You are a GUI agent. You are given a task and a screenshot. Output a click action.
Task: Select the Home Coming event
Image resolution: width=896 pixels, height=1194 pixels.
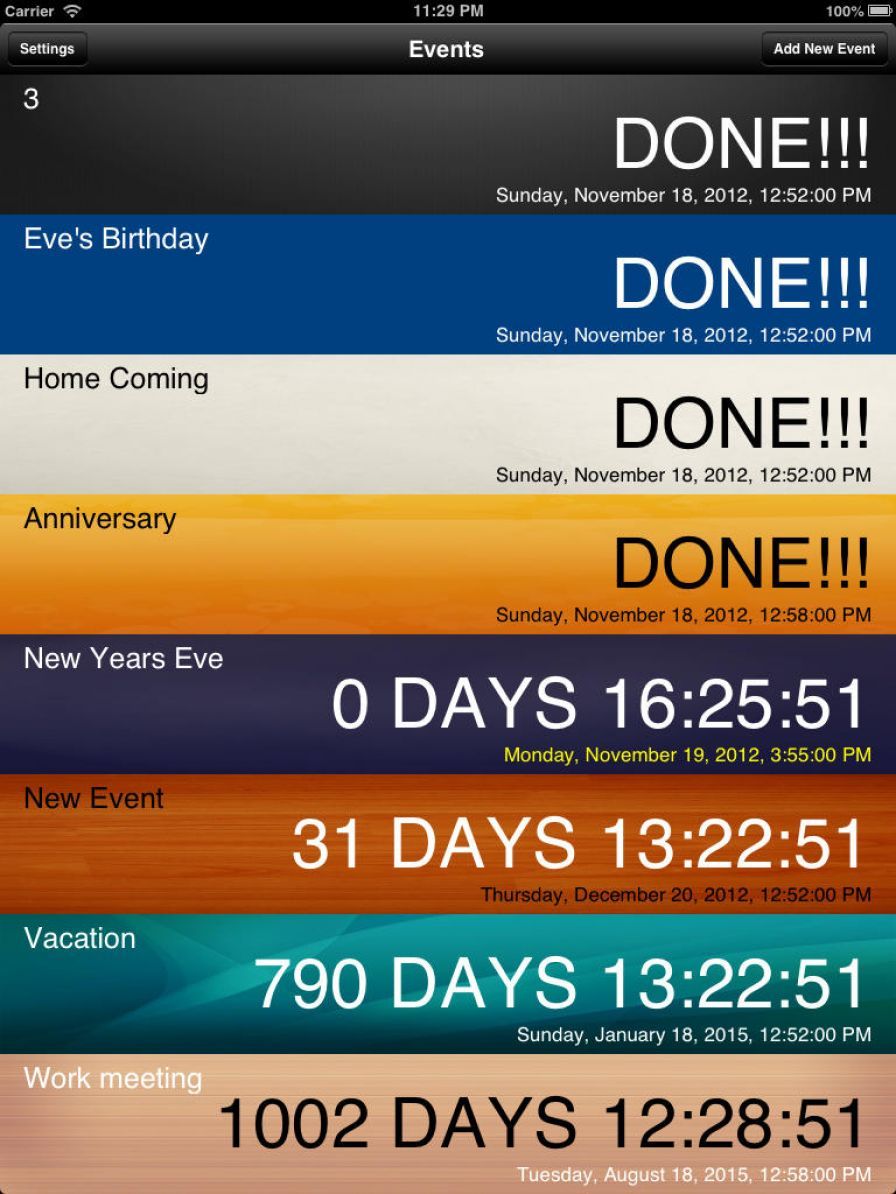pos(448,424)
